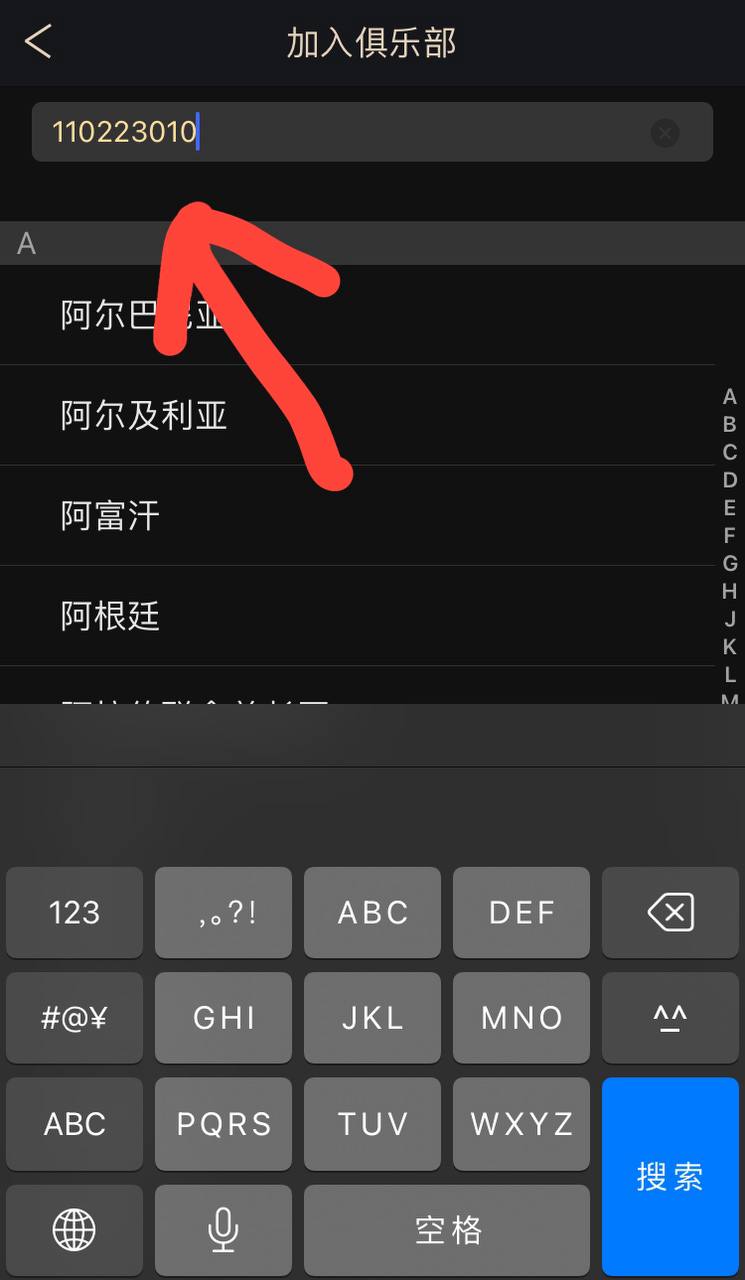The width and height of the screenshot is (745, 1280).
Task: Jump to letter C in index
Action: (x=730, y=452)
